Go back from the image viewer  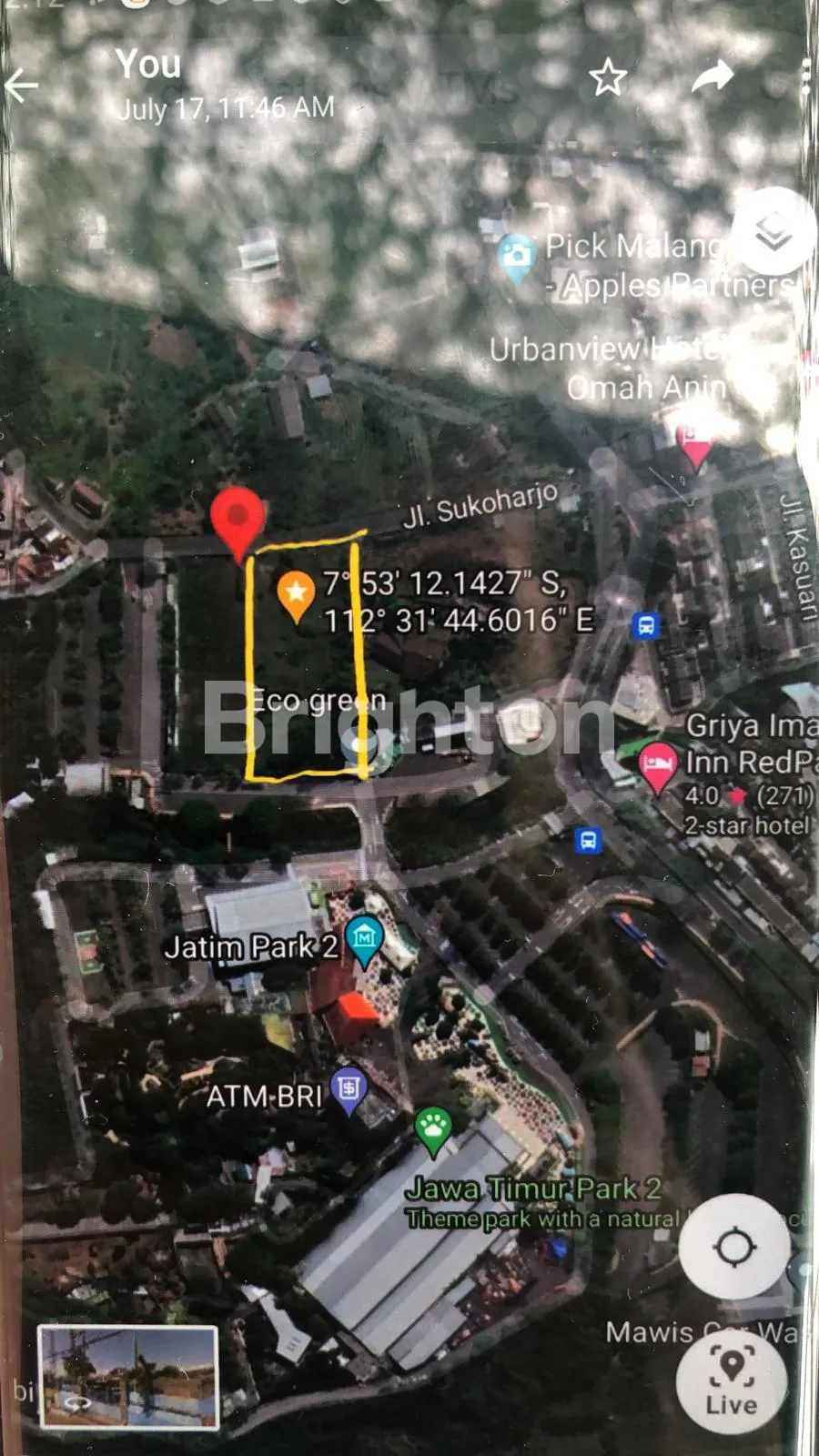[22, 86]
